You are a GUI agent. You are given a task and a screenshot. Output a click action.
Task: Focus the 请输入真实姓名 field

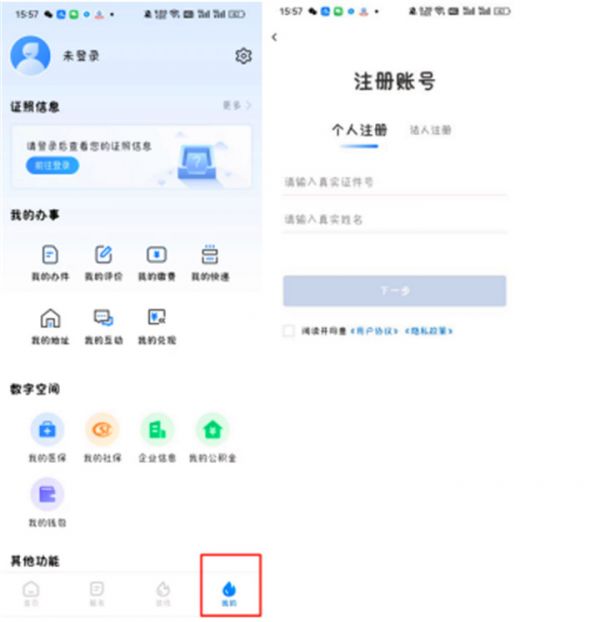[x=394, y=219]
